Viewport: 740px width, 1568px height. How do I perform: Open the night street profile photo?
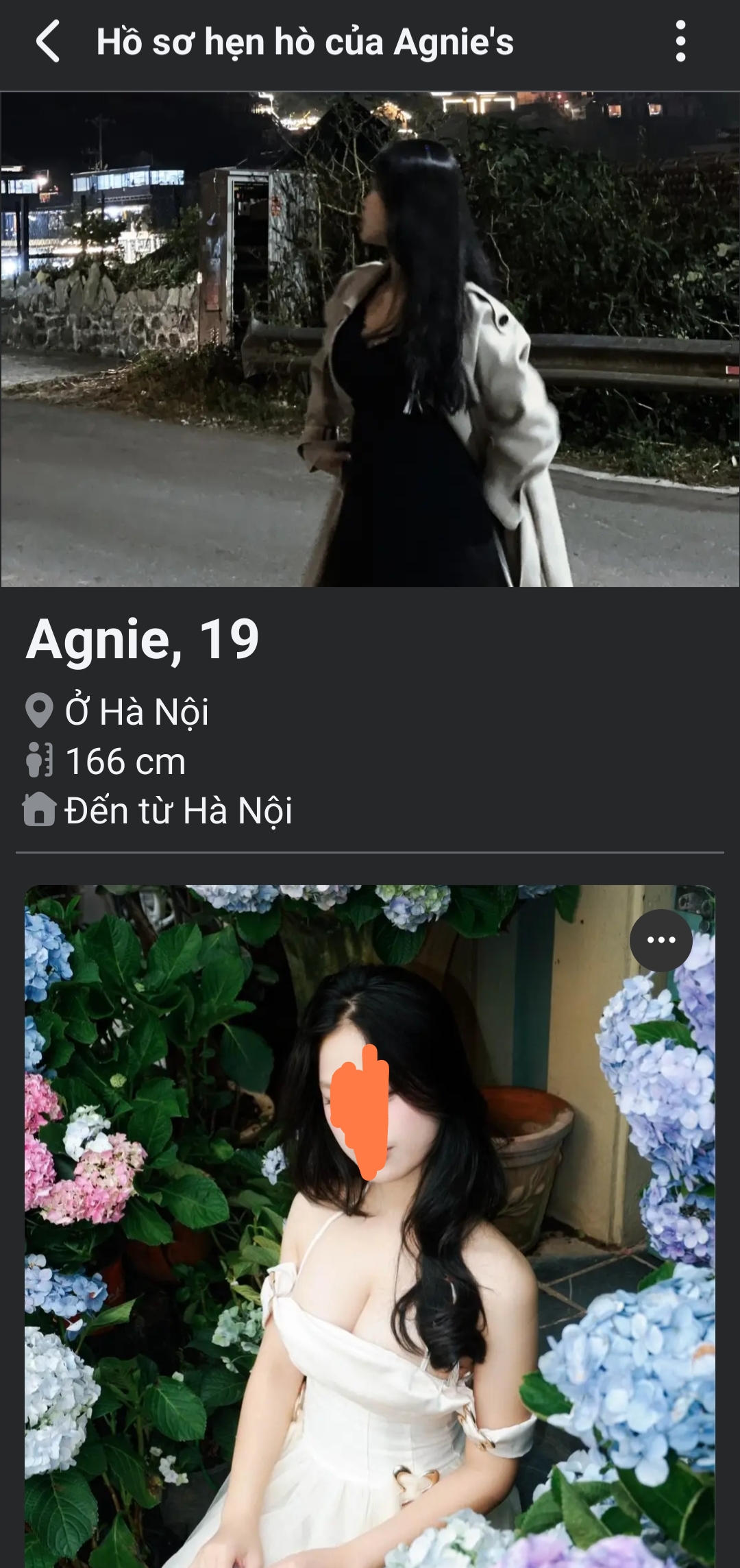[370, 339]
